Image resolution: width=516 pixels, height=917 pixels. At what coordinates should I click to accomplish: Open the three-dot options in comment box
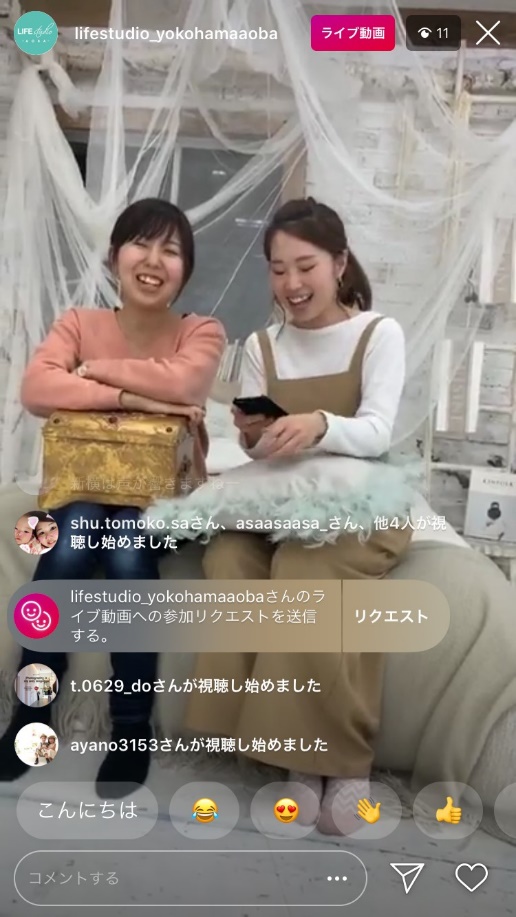point(337,878)
